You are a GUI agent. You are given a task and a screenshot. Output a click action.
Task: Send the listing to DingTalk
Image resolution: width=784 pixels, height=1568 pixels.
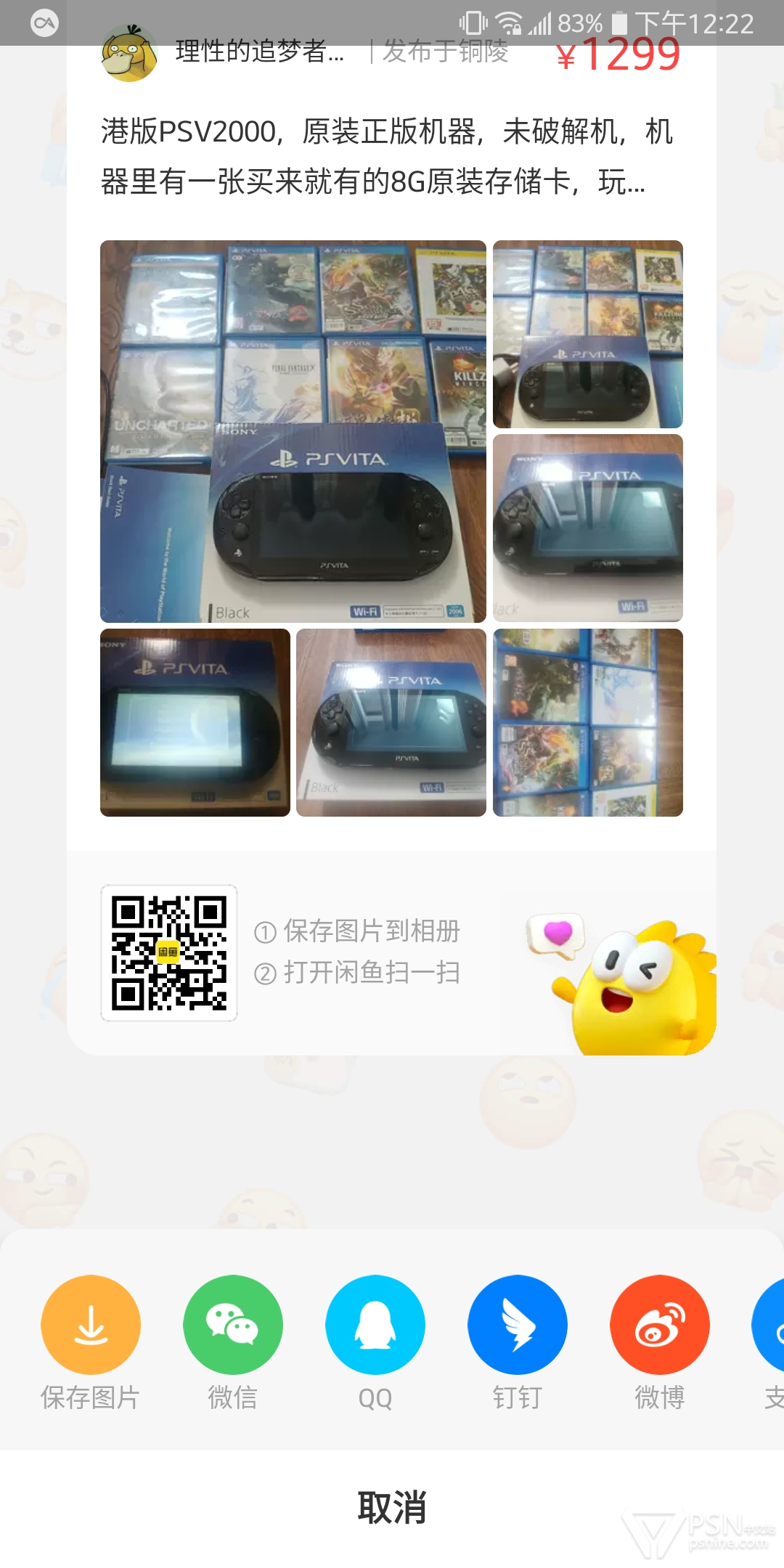tap(518, 1324)
